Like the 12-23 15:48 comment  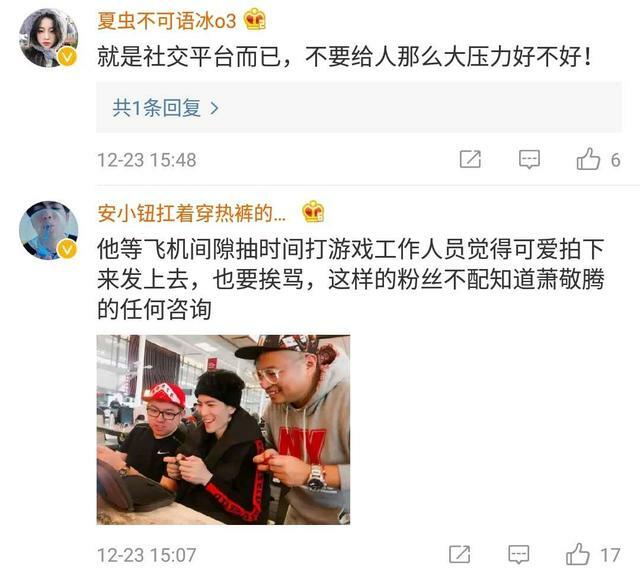[x=589, y=159]
